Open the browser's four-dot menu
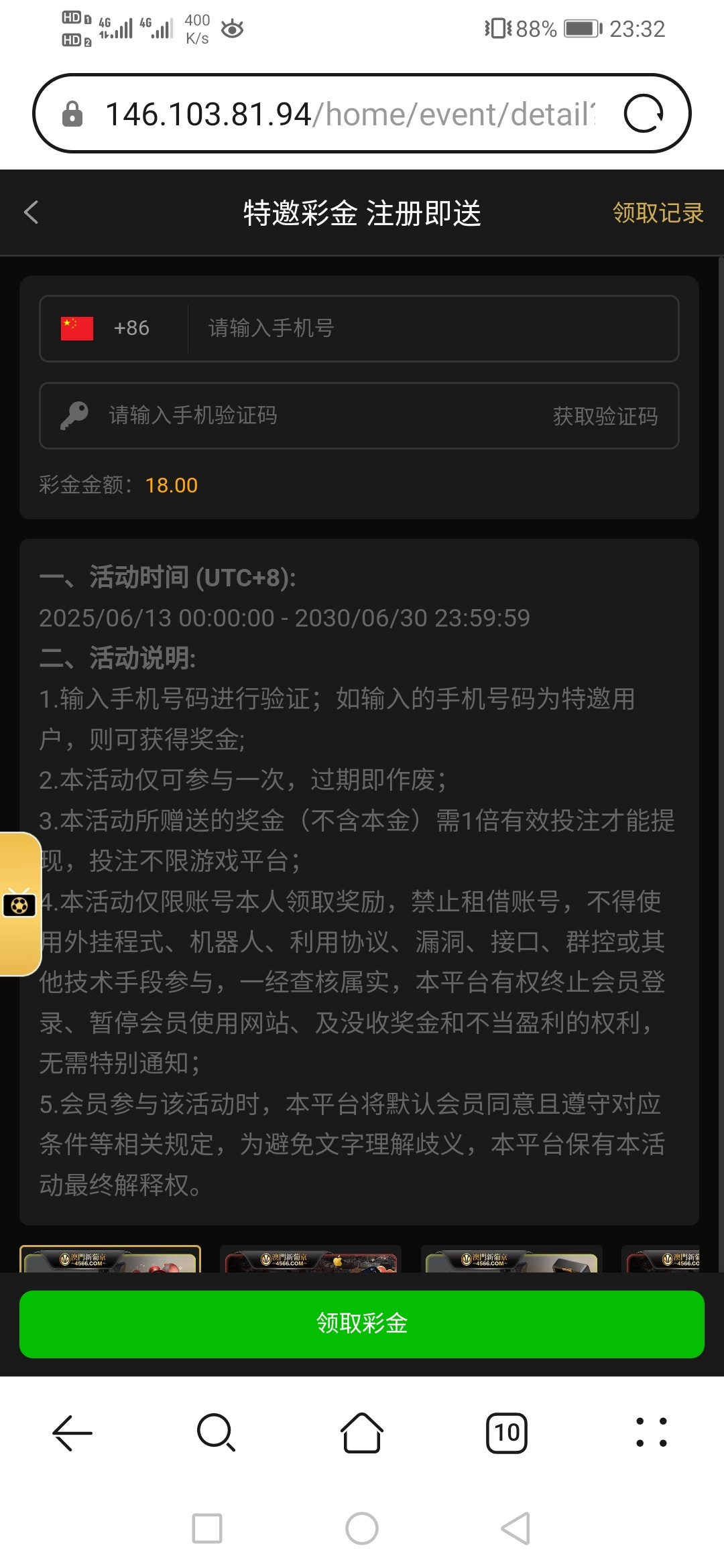724x1568 pixels. point(651,1433)
